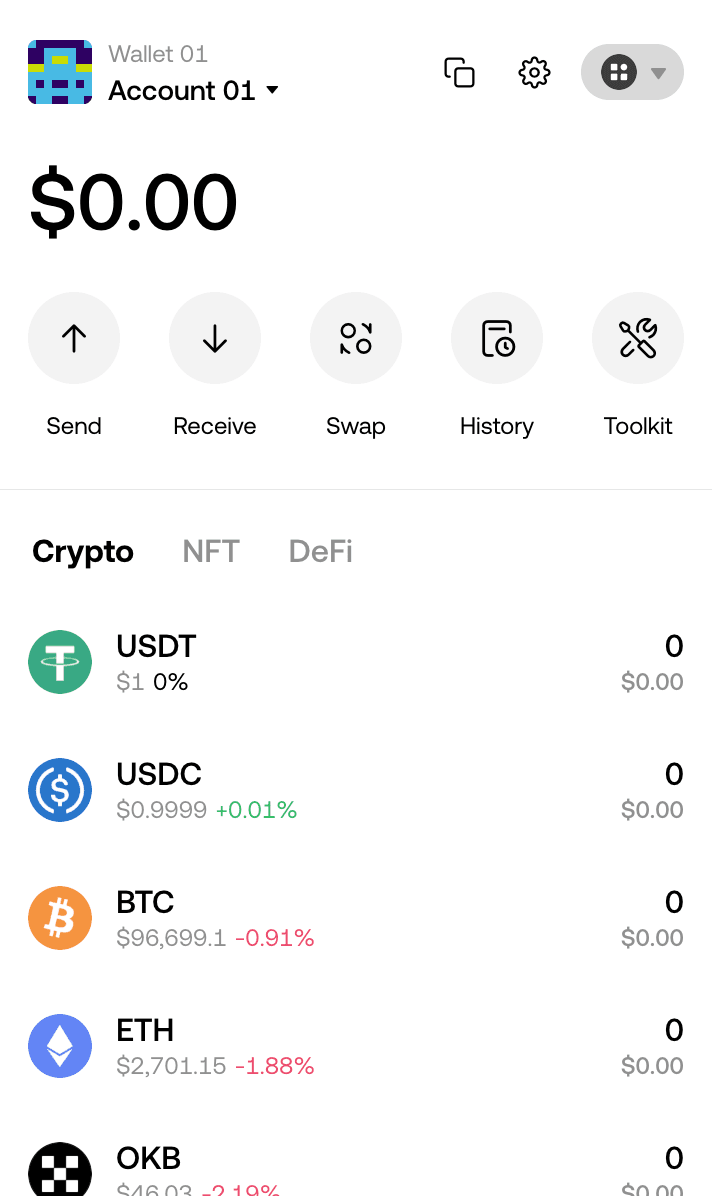Open the Swap feature
The height and width of the screenshot is (1196, 712).
coord(356,338)
